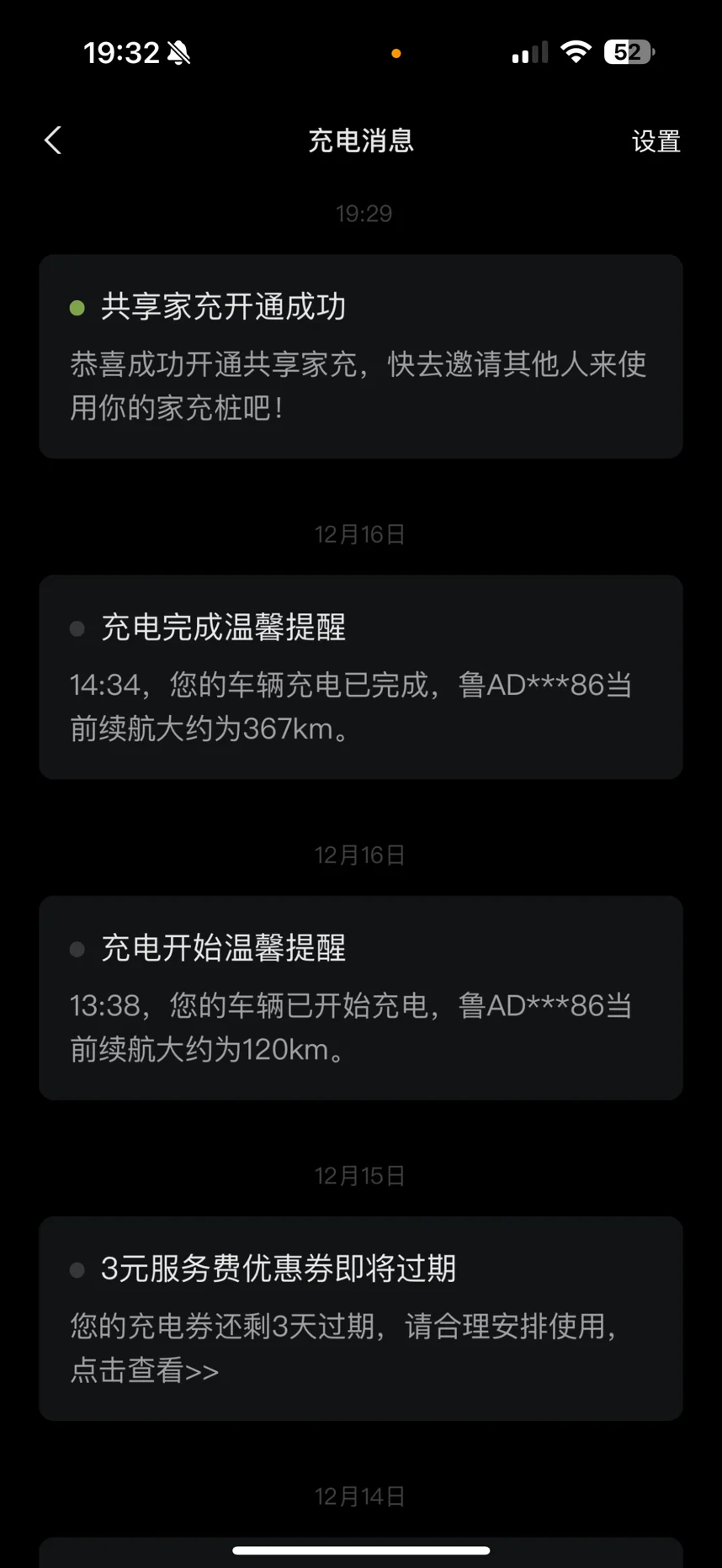
Task: Open the 共享家充开通成功 message
Action: pos(360,356)
